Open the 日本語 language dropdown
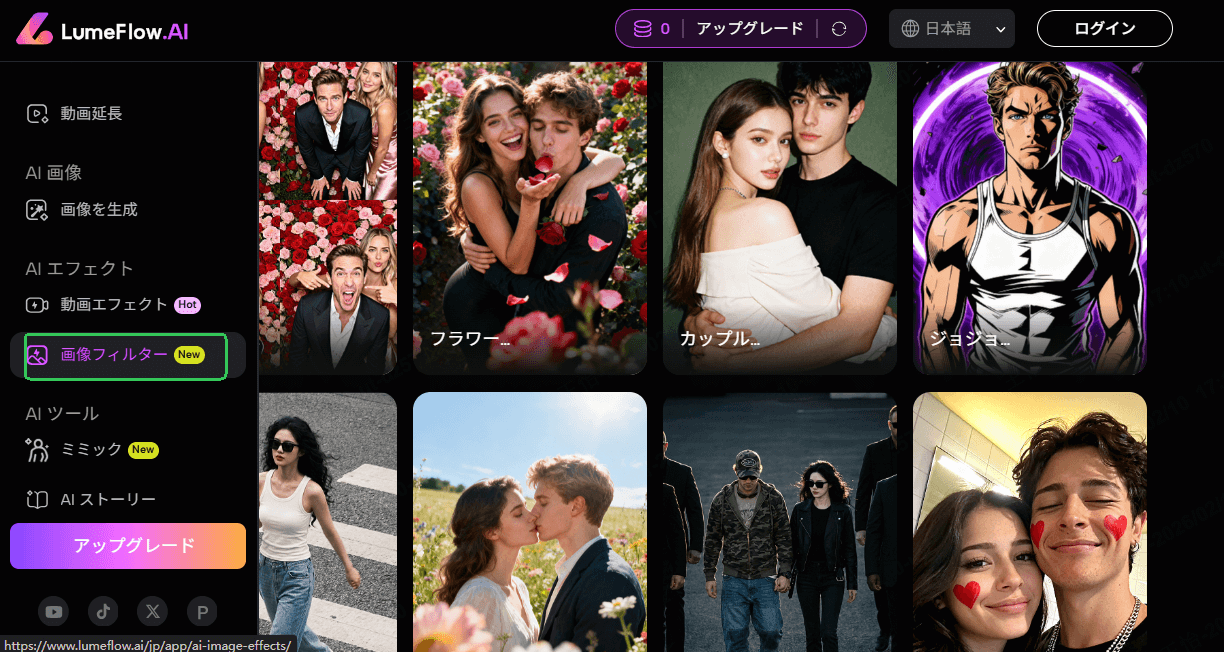Image resolution: width=1224 pixels, height=652 pixels. tap(951, 29)
